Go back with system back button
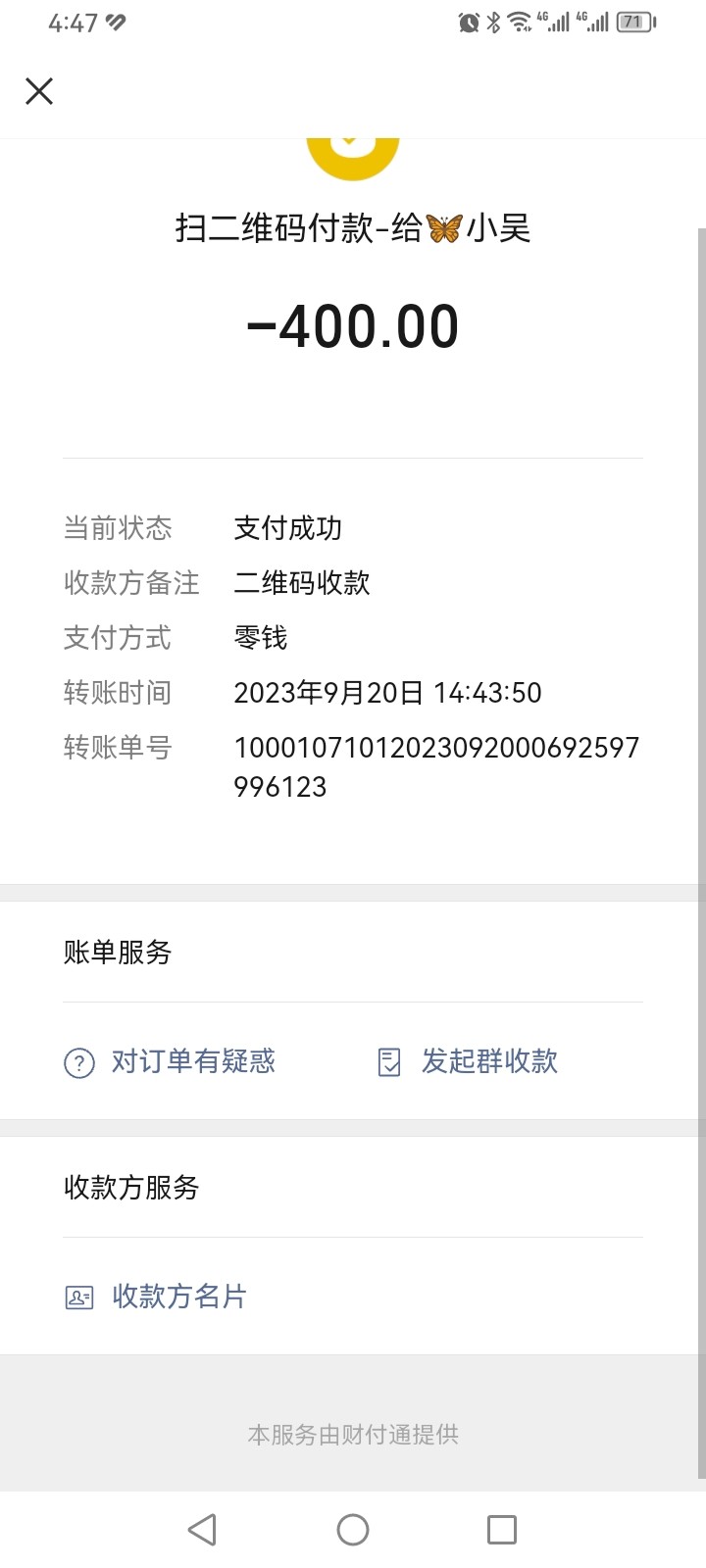The width and height of the screenshot is (706, 1568). coord(202,1530)
